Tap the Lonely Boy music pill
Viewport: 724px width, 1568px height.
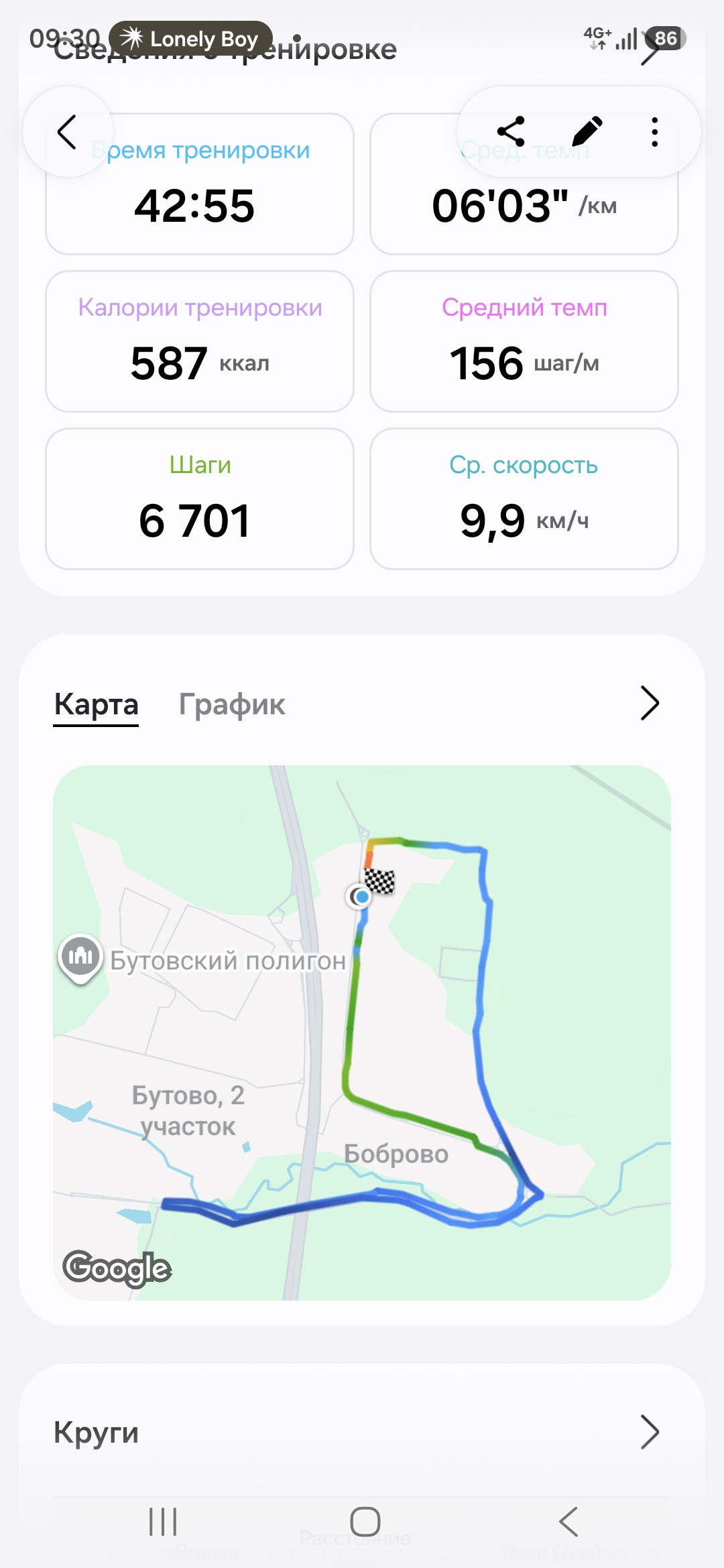coord(191,39)
